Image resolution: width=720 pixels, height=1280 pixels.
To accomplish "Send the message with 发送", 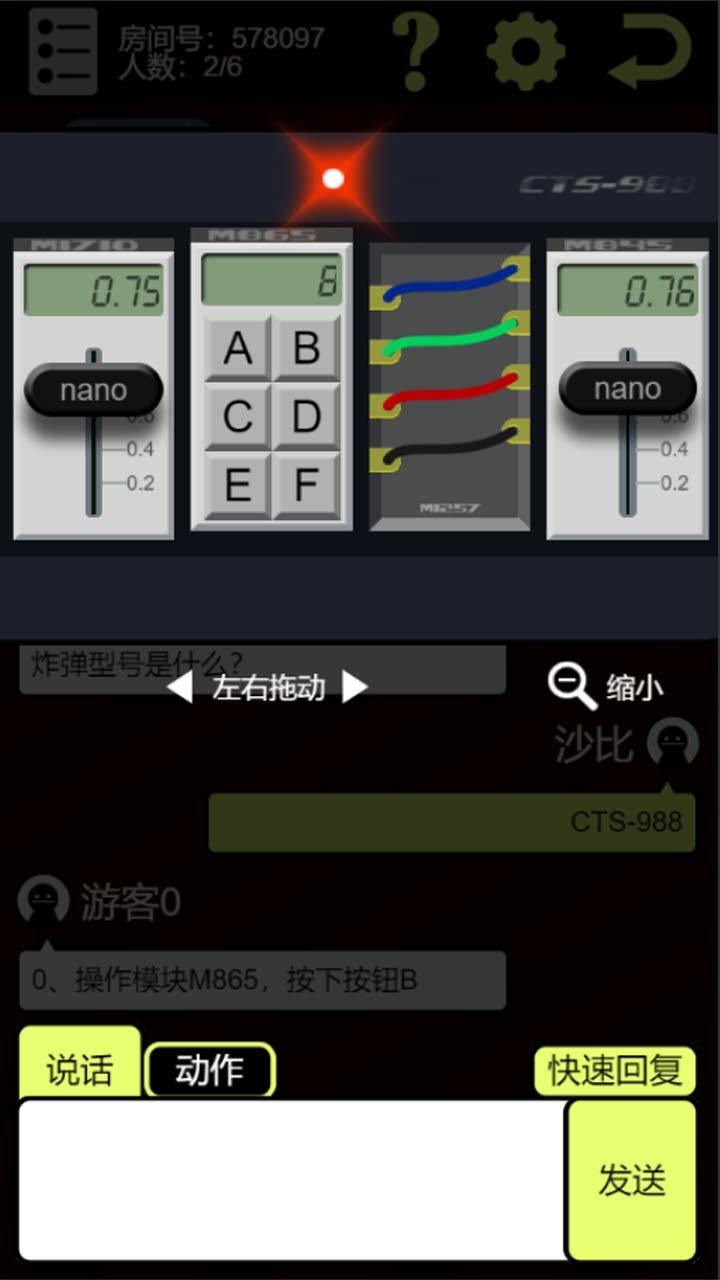I will (x=632, y=1180).
